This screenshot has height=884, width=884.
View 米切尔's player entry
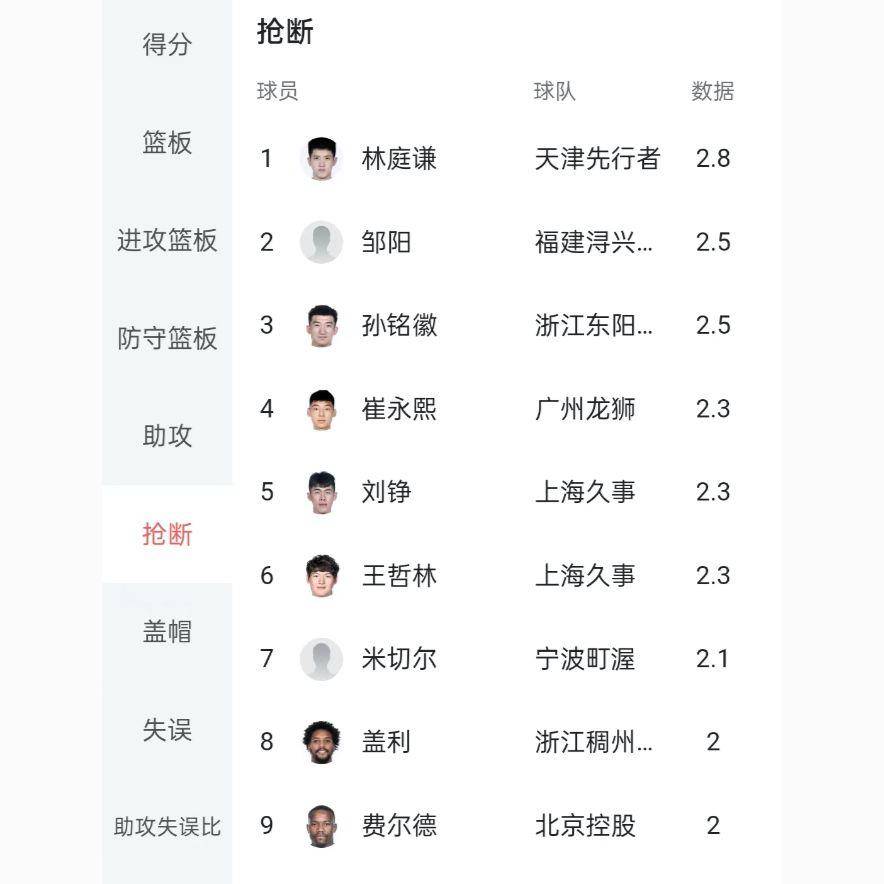coord(399,659)
